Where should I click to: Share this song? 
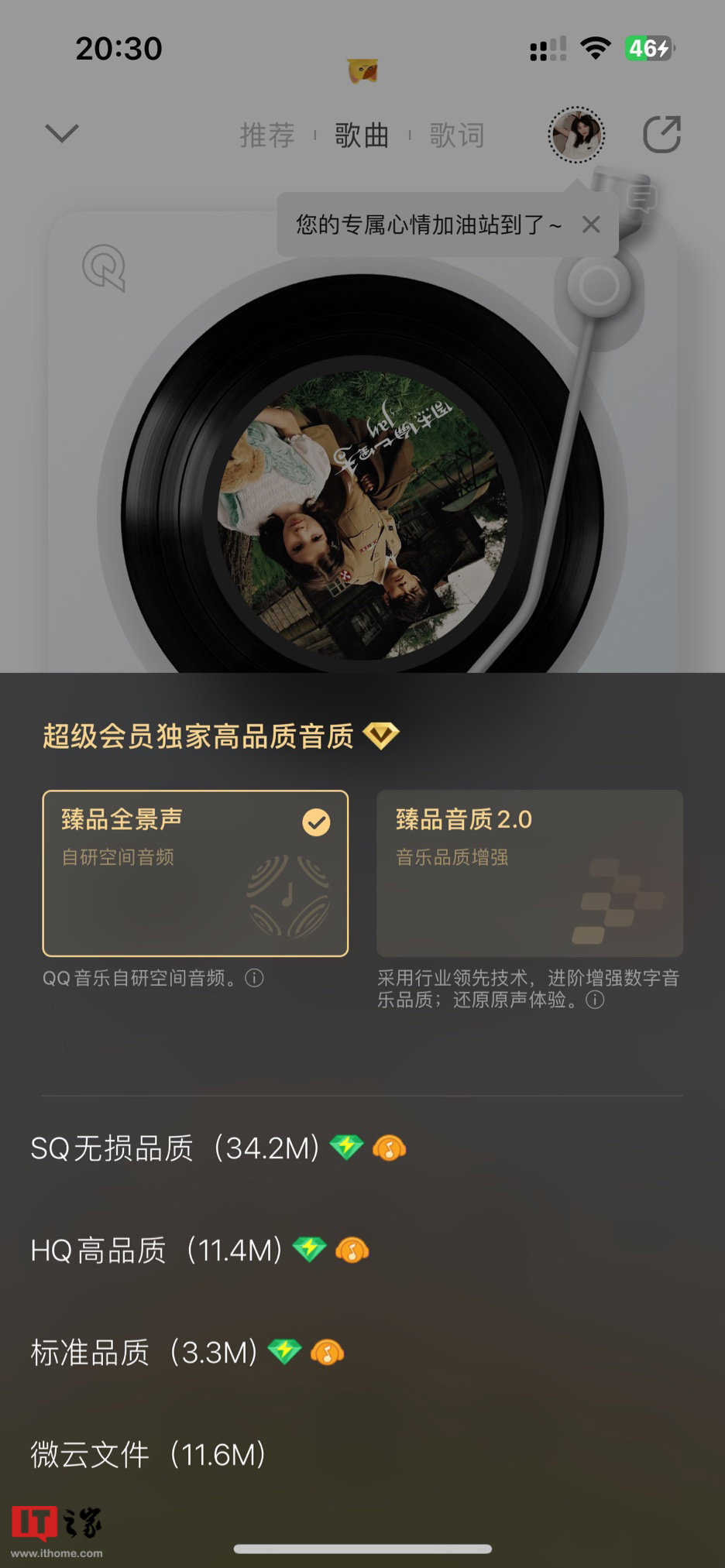coord(662,135)
